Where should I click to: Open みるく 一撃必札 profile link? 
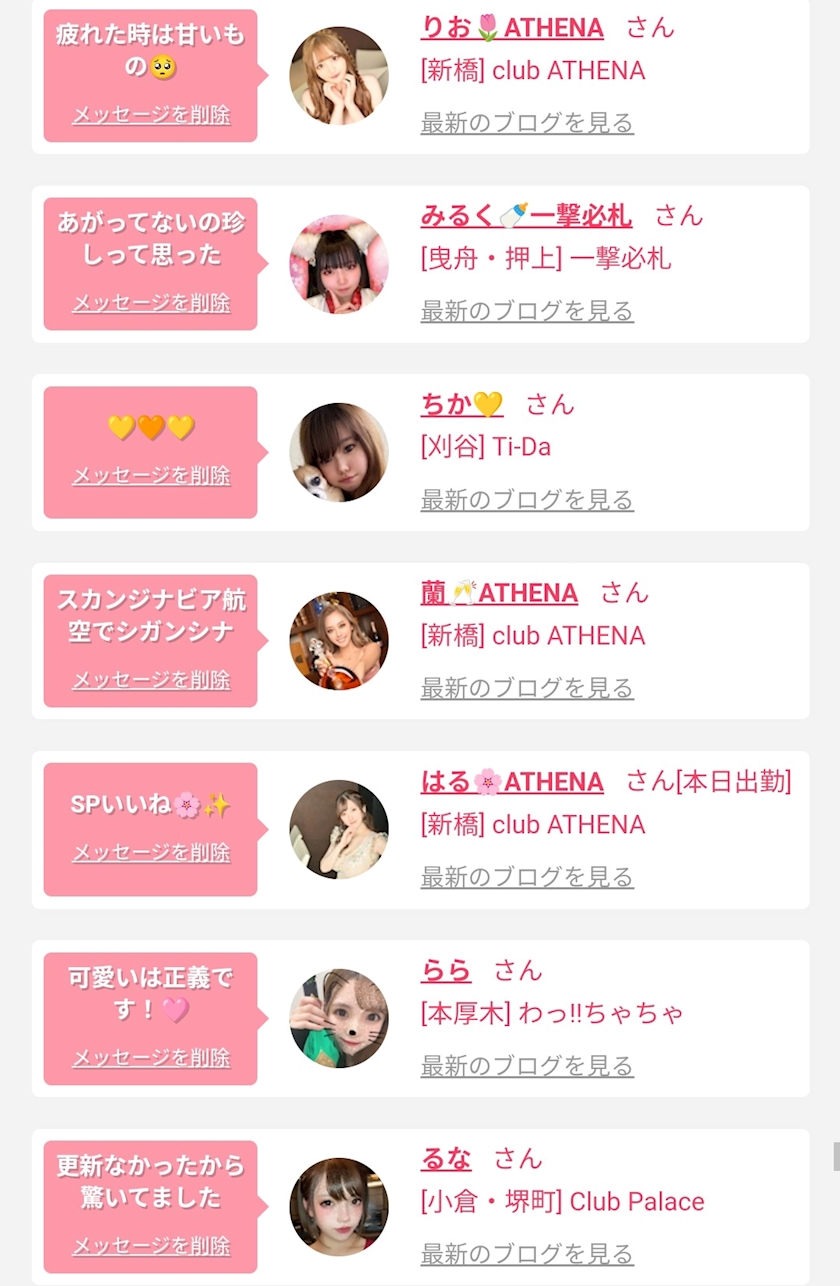pyautogui.click(x=526, y=216)
